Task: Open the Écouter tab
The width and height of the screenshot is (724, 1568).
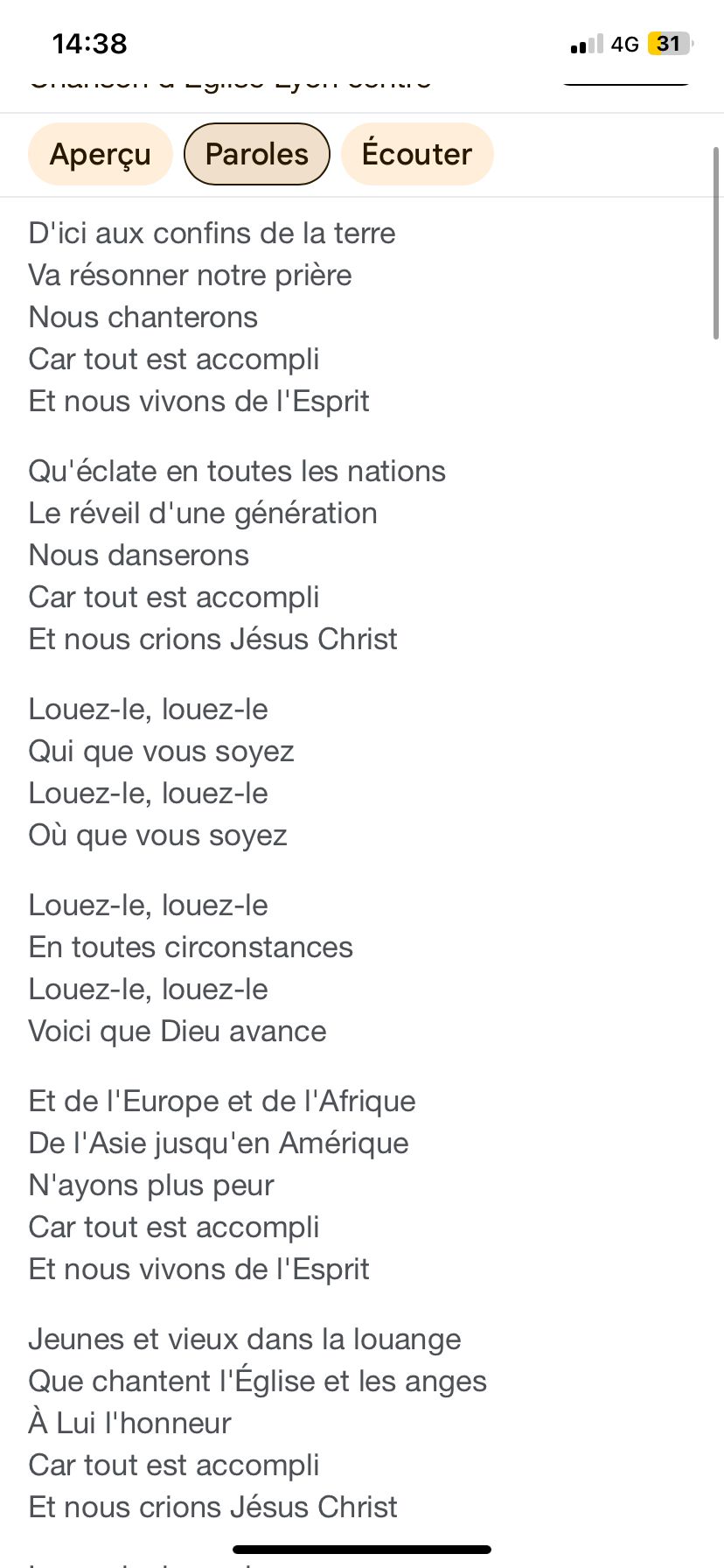Action: pyautogui.click(x=416, y=155)
